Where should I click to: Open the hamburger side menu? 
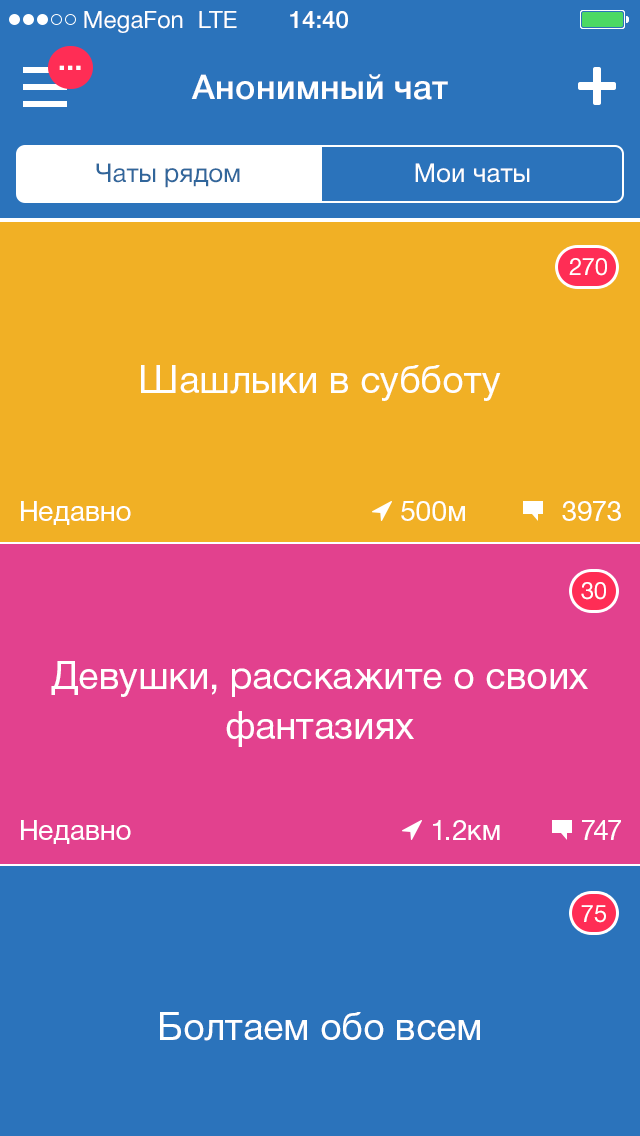[x=45, y=87]
